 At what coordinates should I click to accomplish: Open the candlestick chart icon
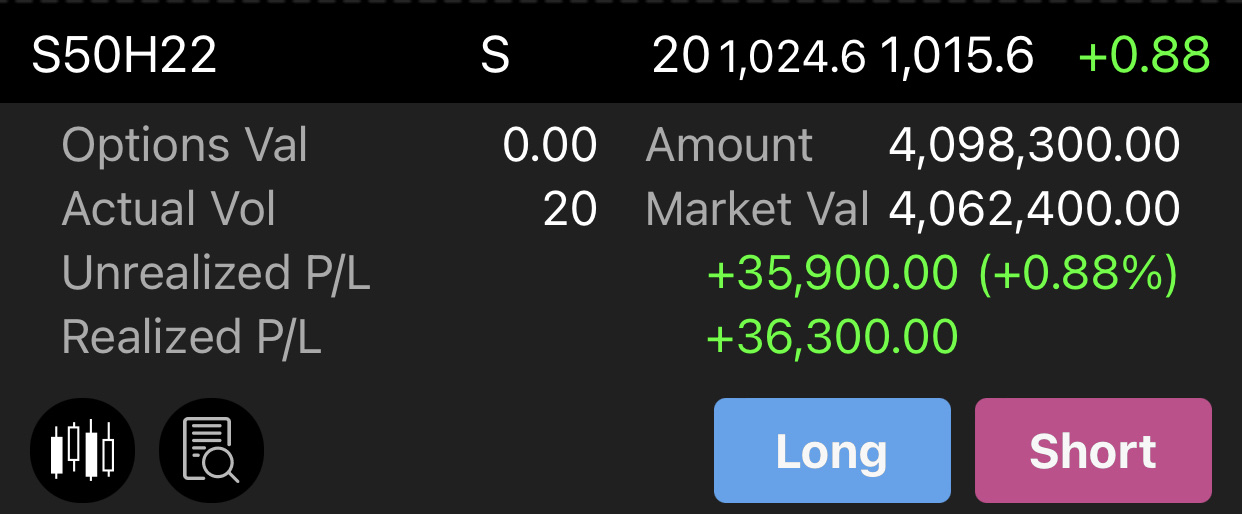[x=83, y=451]
